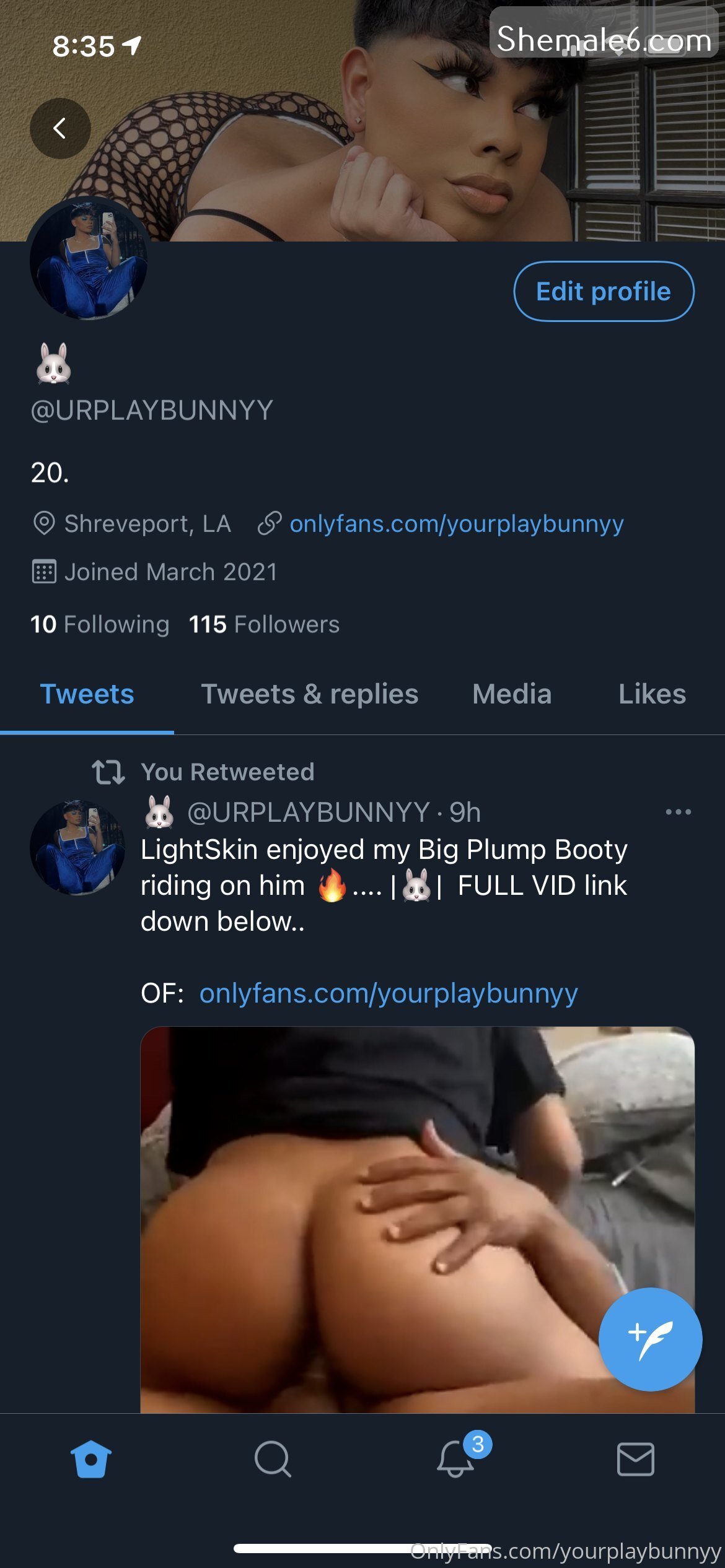Open the OnlyFans link in the bio
Screen dimensions: 725x1568
pyautogui.click(x=456, y=524)
